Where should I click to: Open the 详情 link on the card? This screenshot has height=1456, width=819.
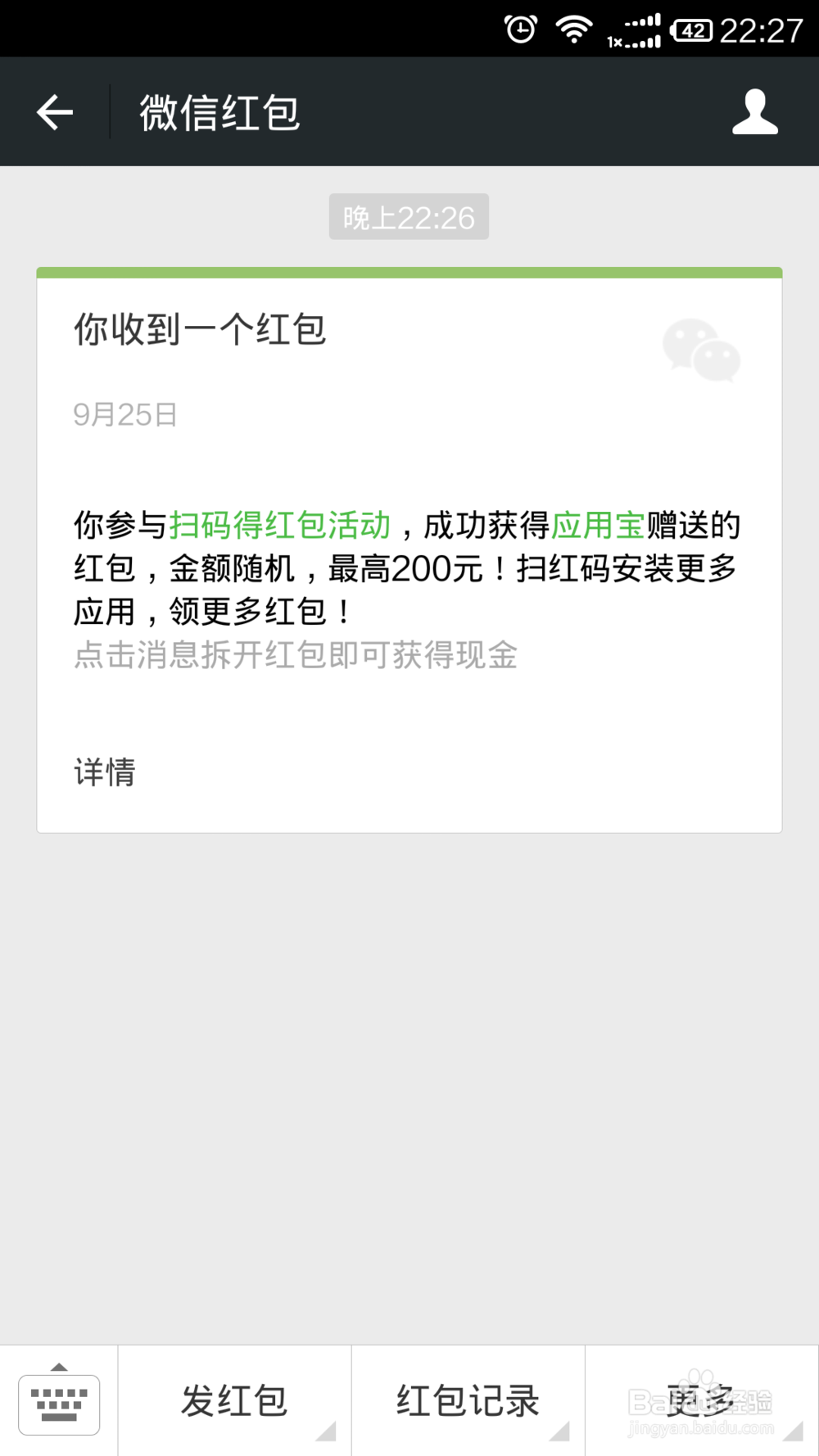coord(103,771)
